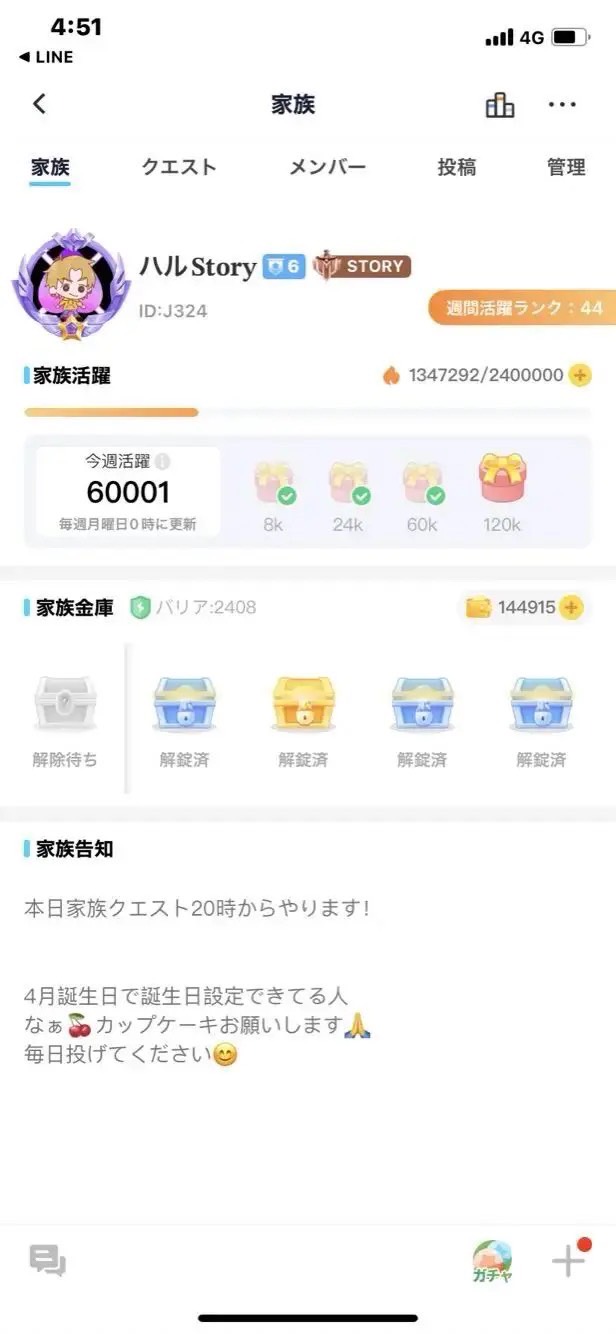Tap the info icon beside 今週活躍
616x1334 pixels.
162,462
